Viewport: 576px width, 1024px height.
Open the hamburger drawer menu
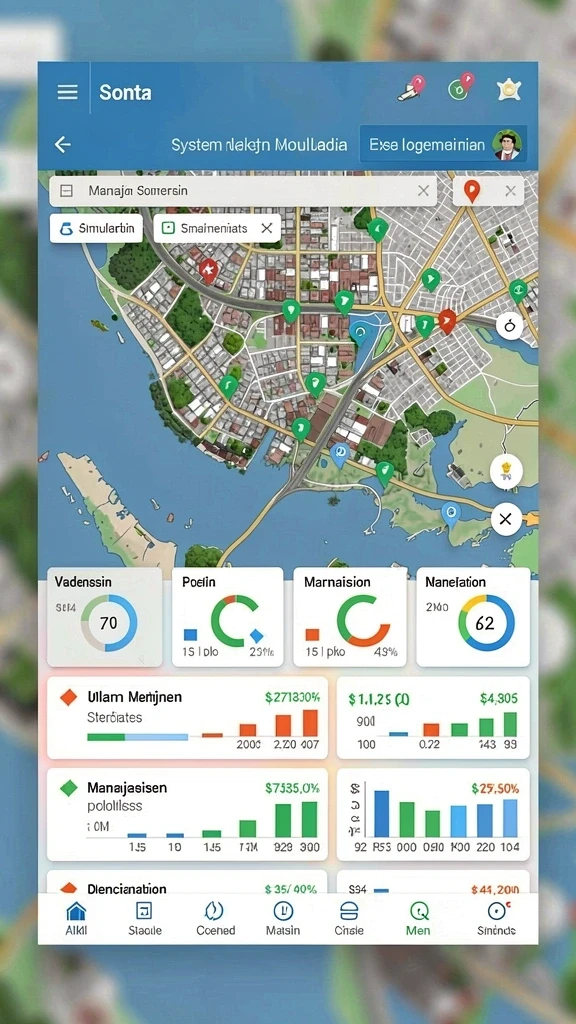(67, 92)
